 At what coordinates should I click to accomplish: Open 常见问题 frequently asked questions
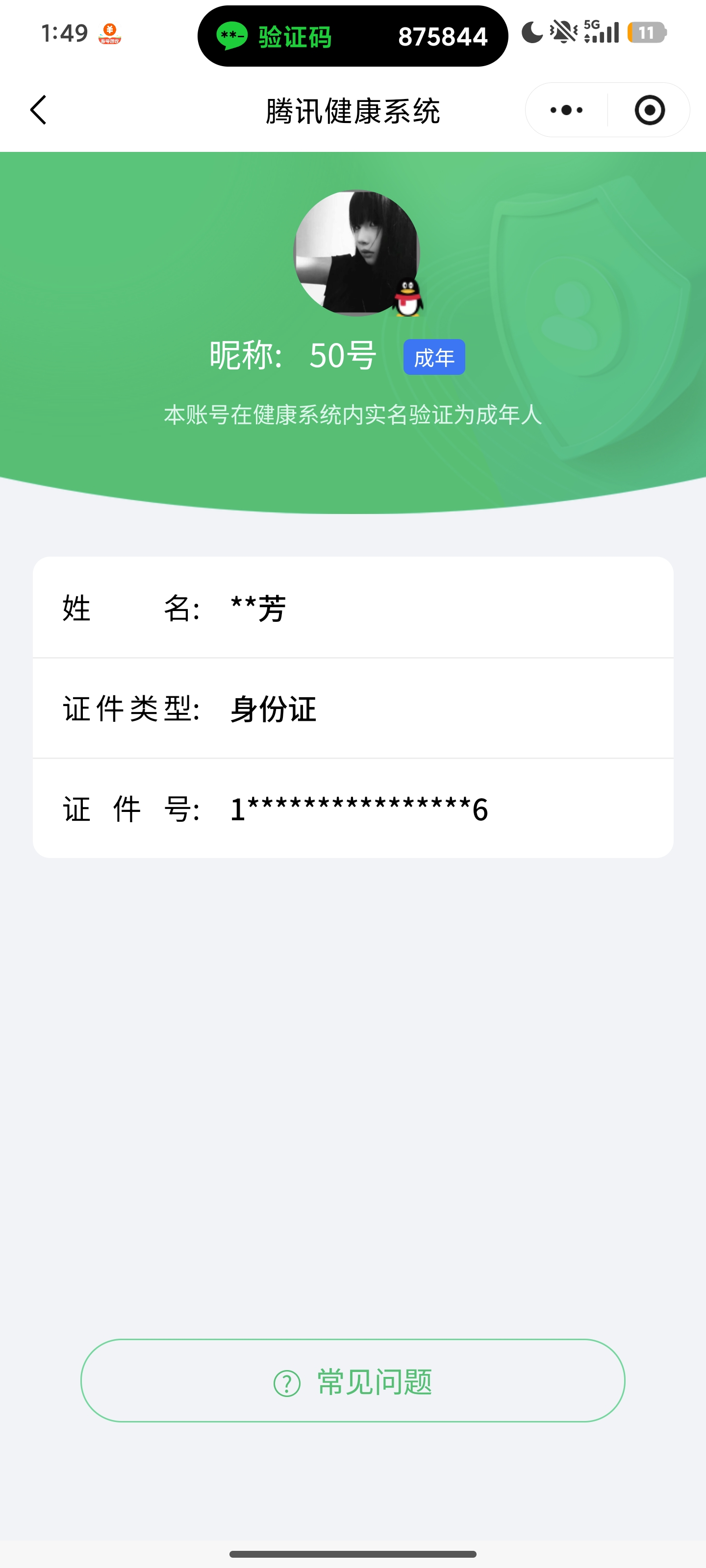(353, 1381)
